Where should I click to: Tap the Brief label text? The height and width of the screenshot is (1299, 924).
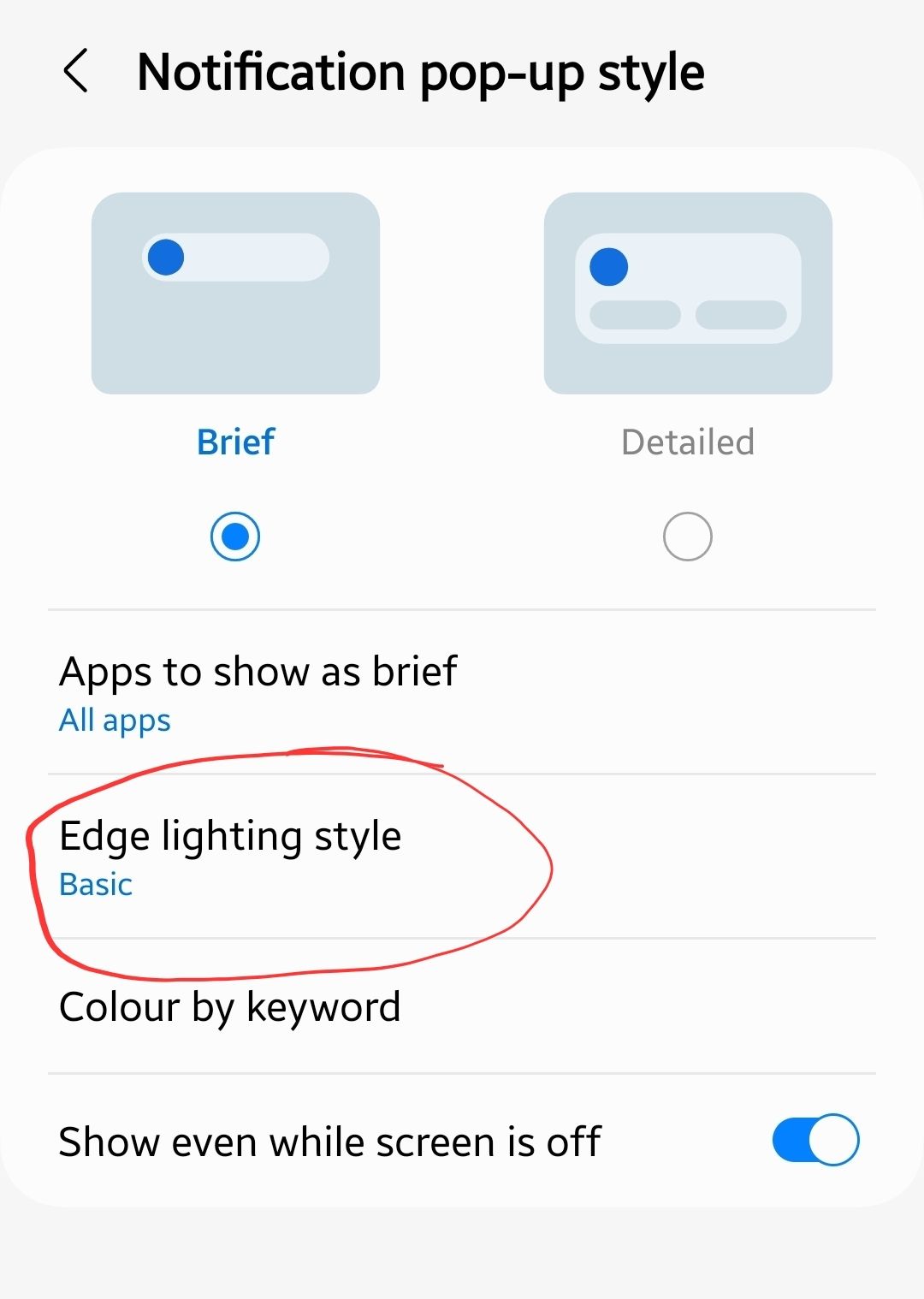(x=235, y=442)
